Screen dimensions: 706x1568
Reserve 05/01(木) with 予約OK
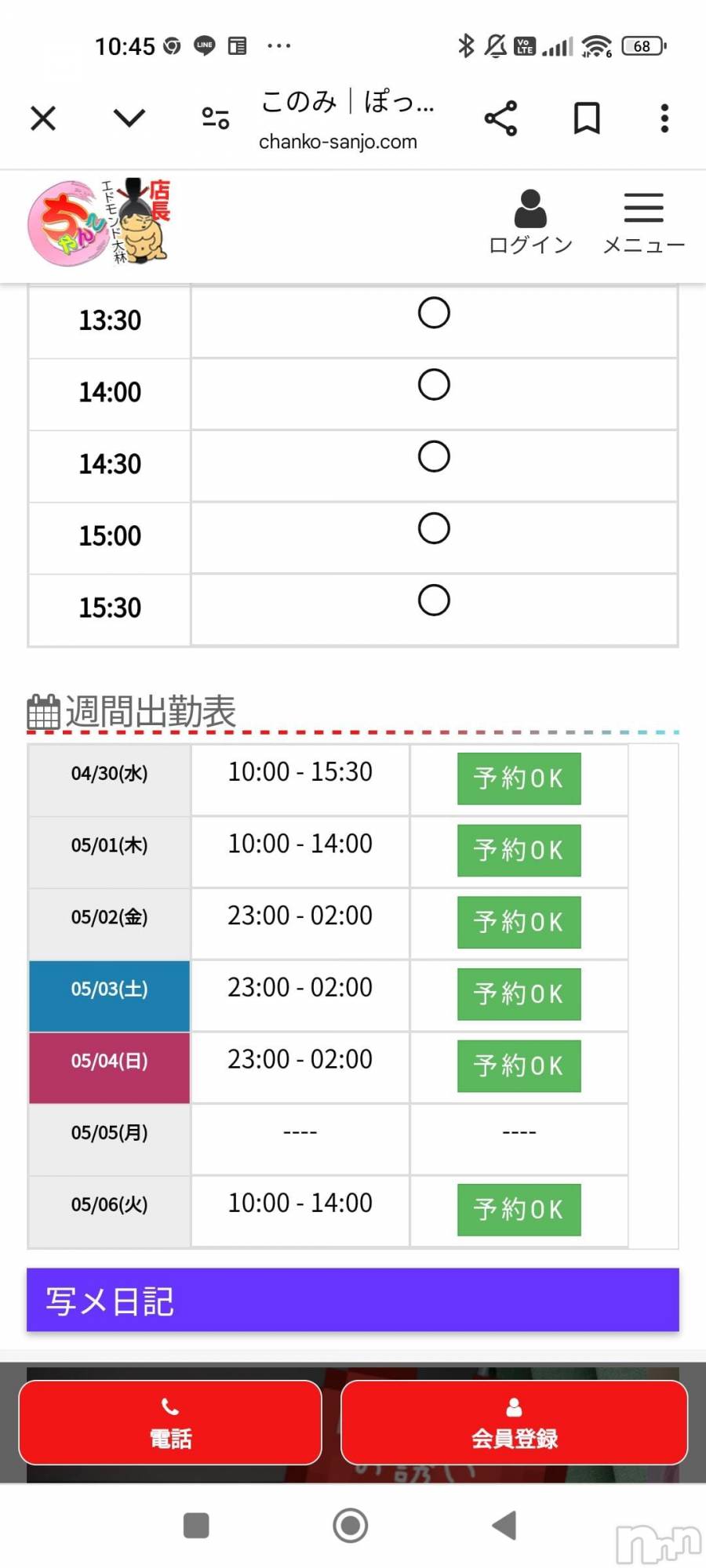519,851
